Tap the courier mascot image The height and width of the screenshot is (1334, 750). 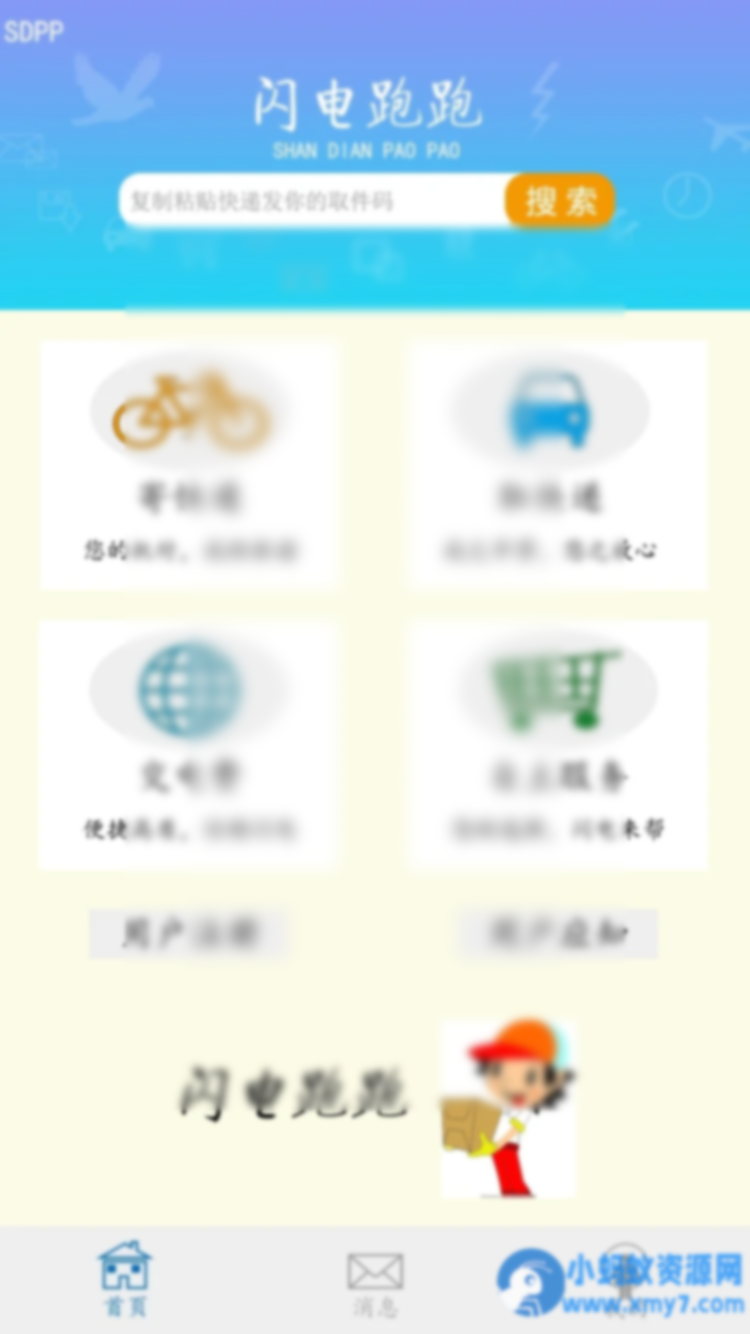[509, 1105]
